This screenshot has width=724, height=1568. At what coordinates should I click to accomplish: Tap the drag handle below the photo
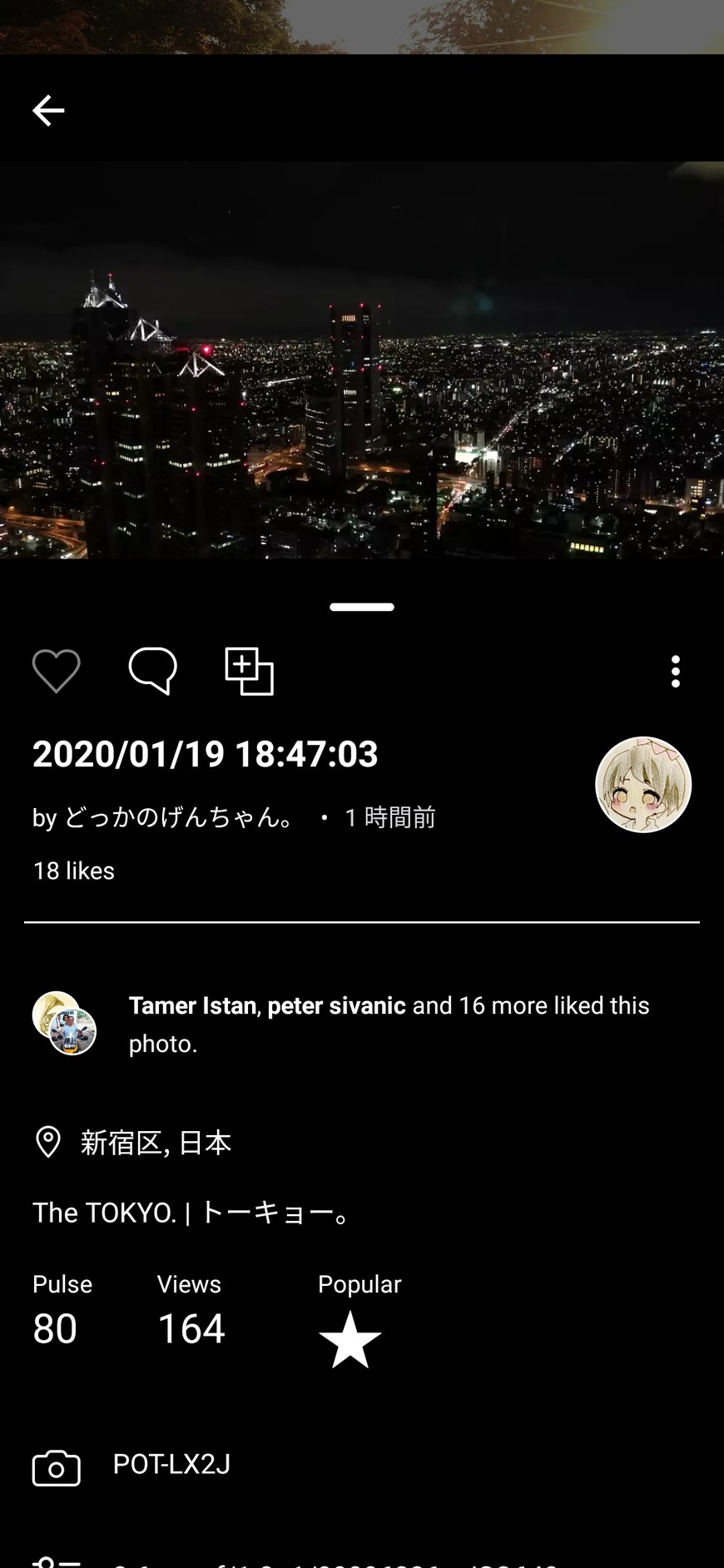362,607
